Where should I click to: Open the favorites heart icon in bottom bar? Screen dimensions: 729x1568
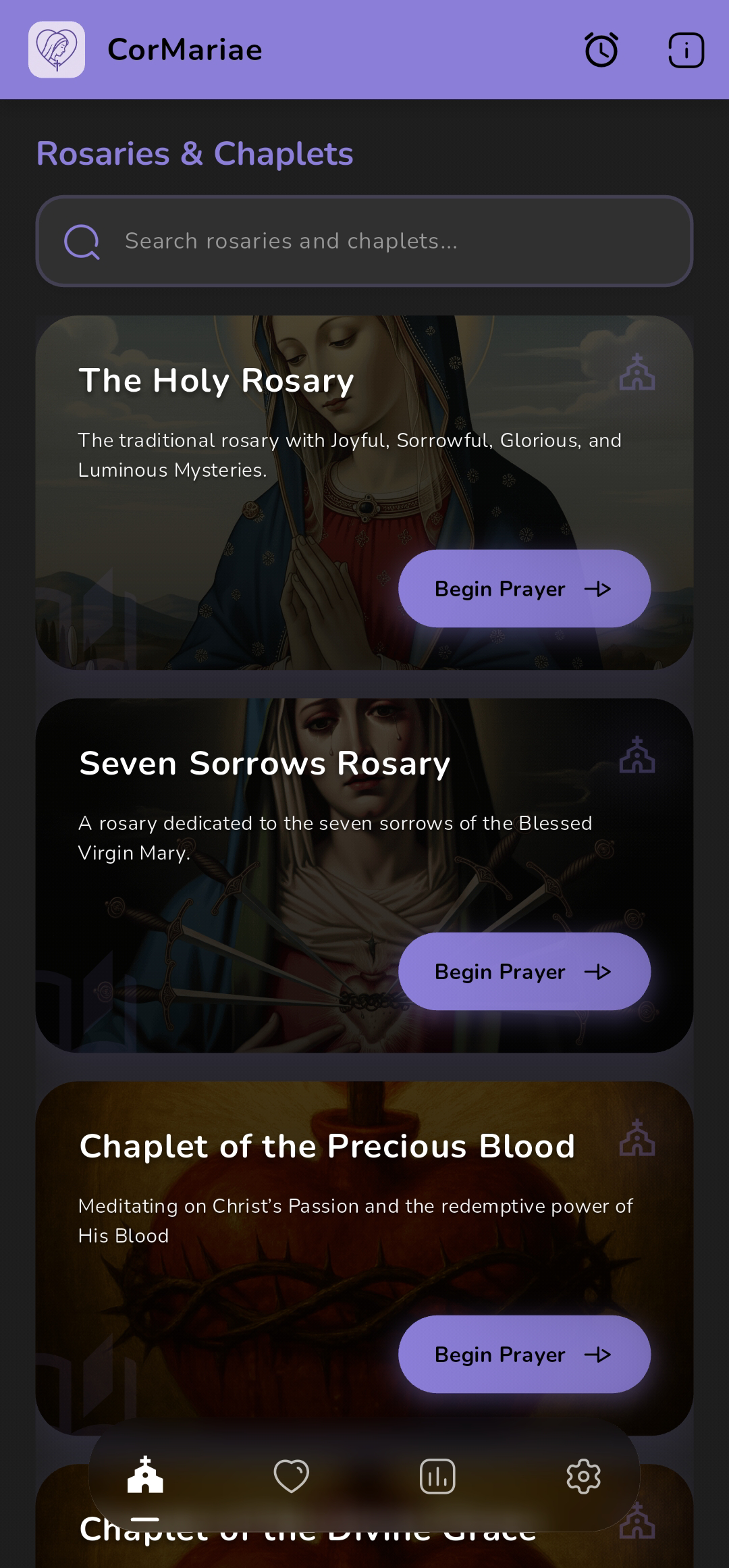291,1476
